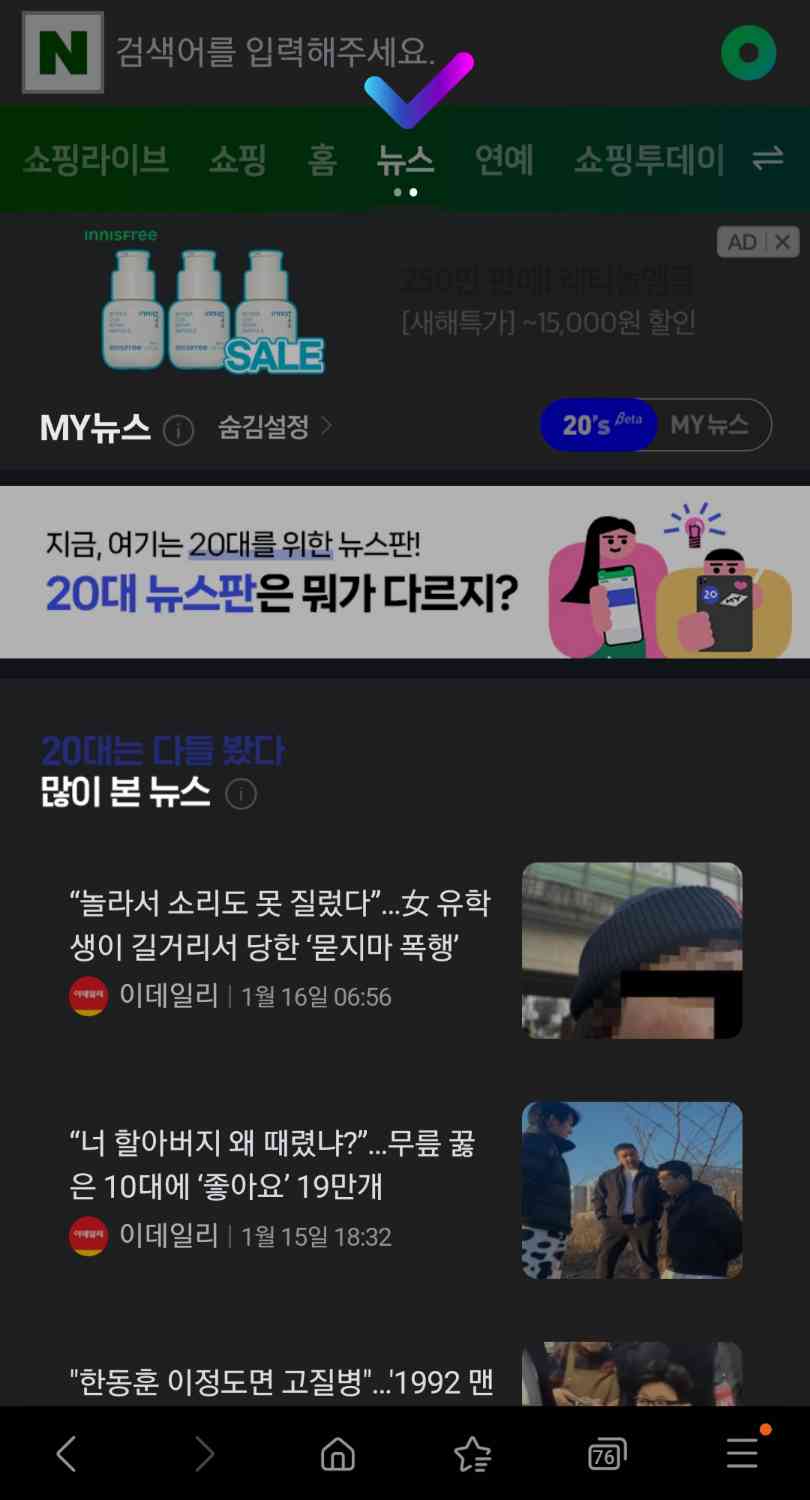
Task: Close the Innisfree ad banner
Action: 783,242
